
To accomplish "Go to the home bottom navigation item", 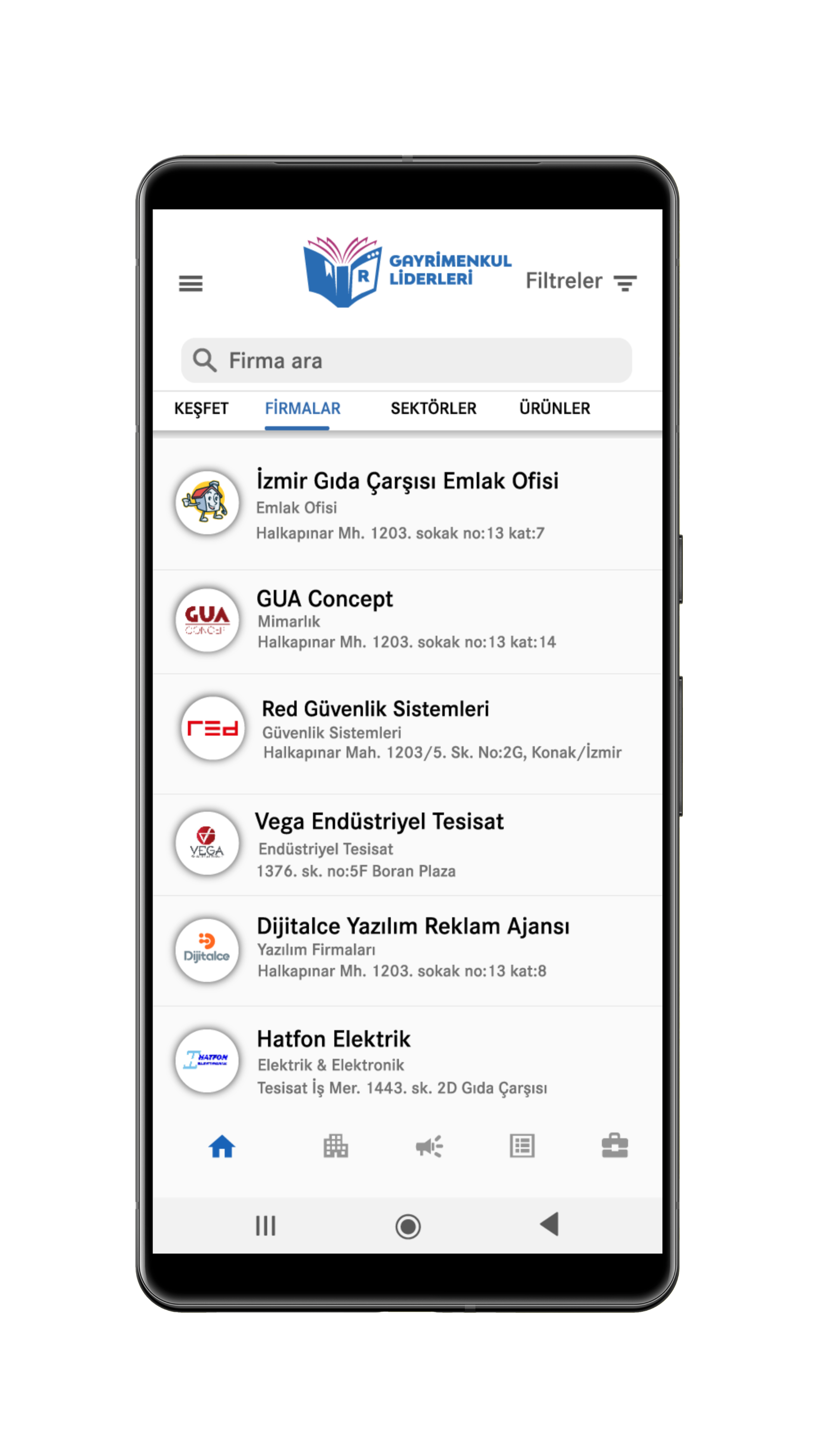I will 222,1146.
